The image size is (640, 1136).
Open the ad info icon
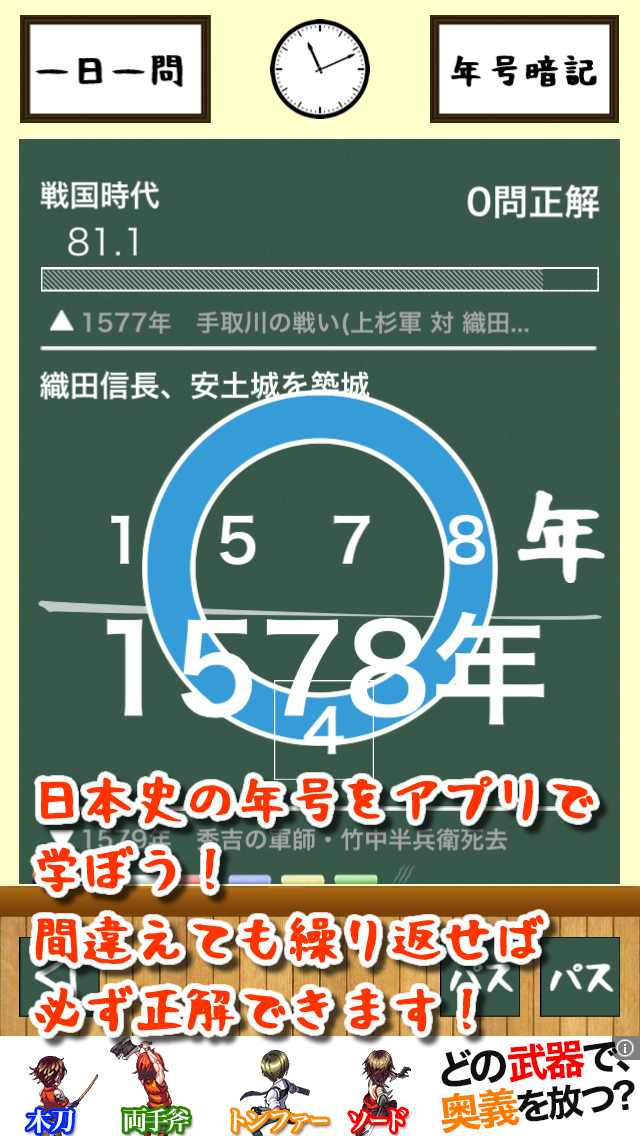(x=626, y=1047)
